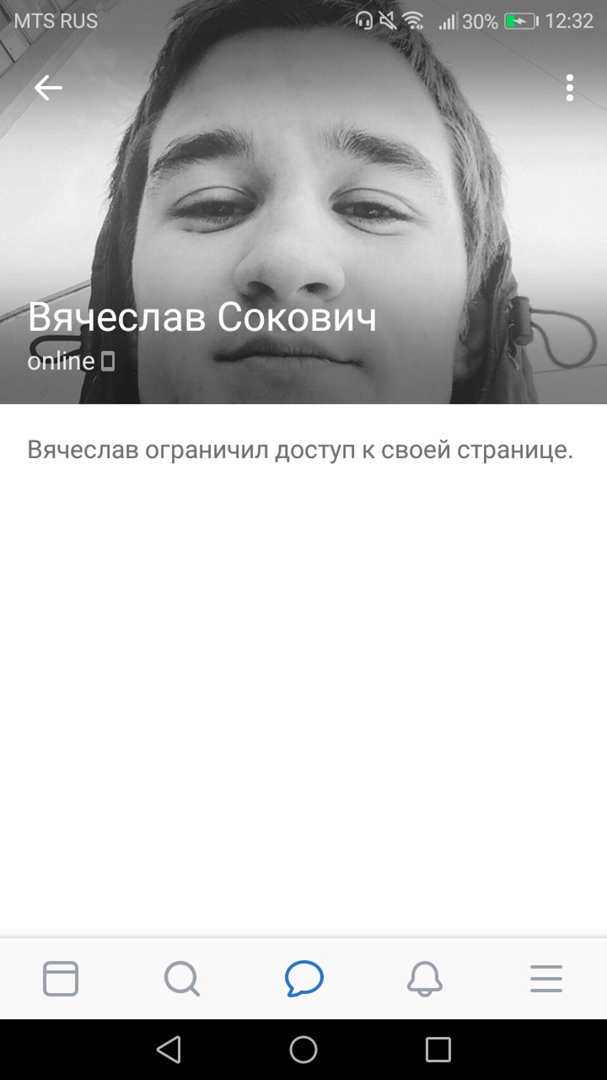Switch to the news feed tab
Viewport: 607px width, 1080px height.
(61, 978)
